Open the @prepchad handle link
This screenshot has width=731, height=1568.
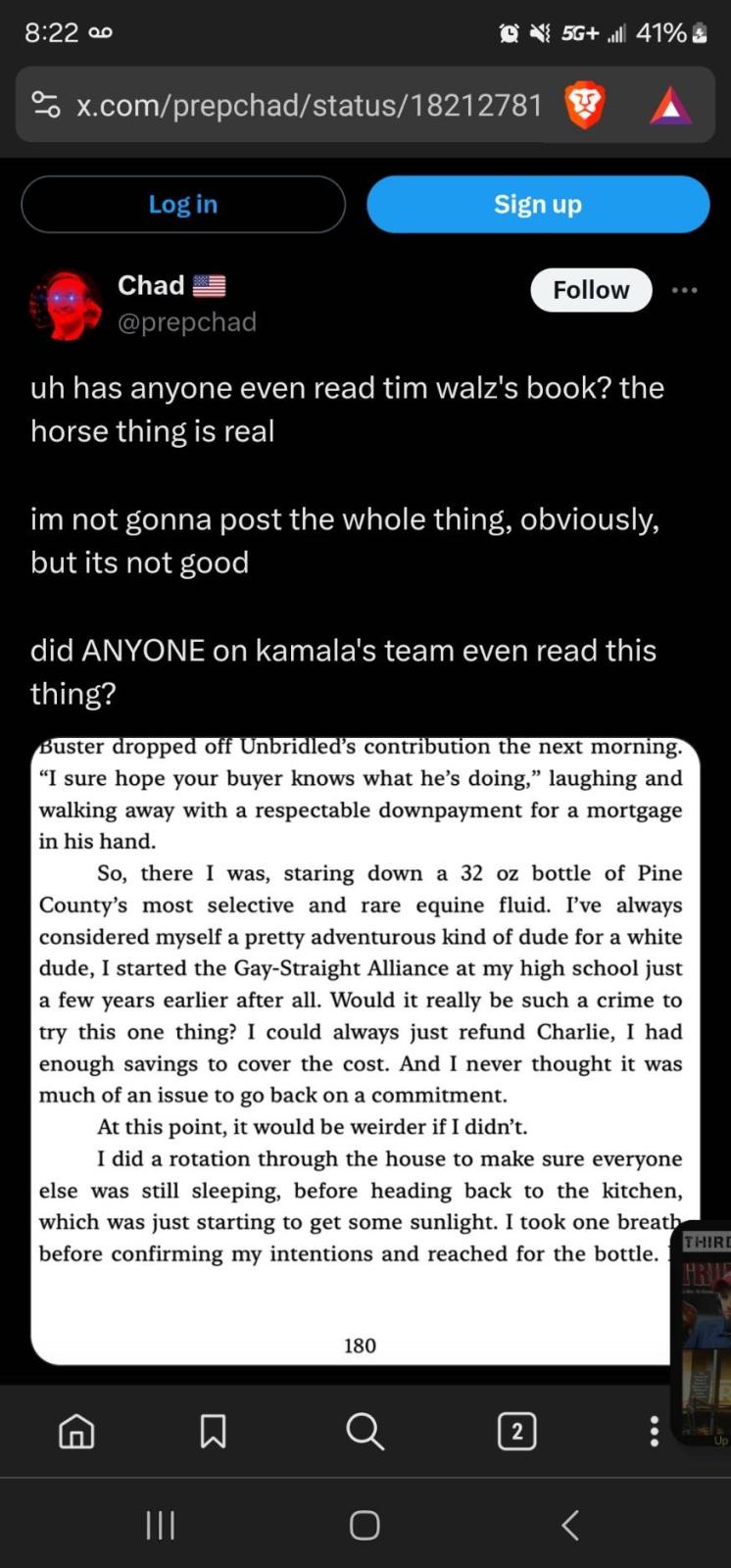(186, 322)
